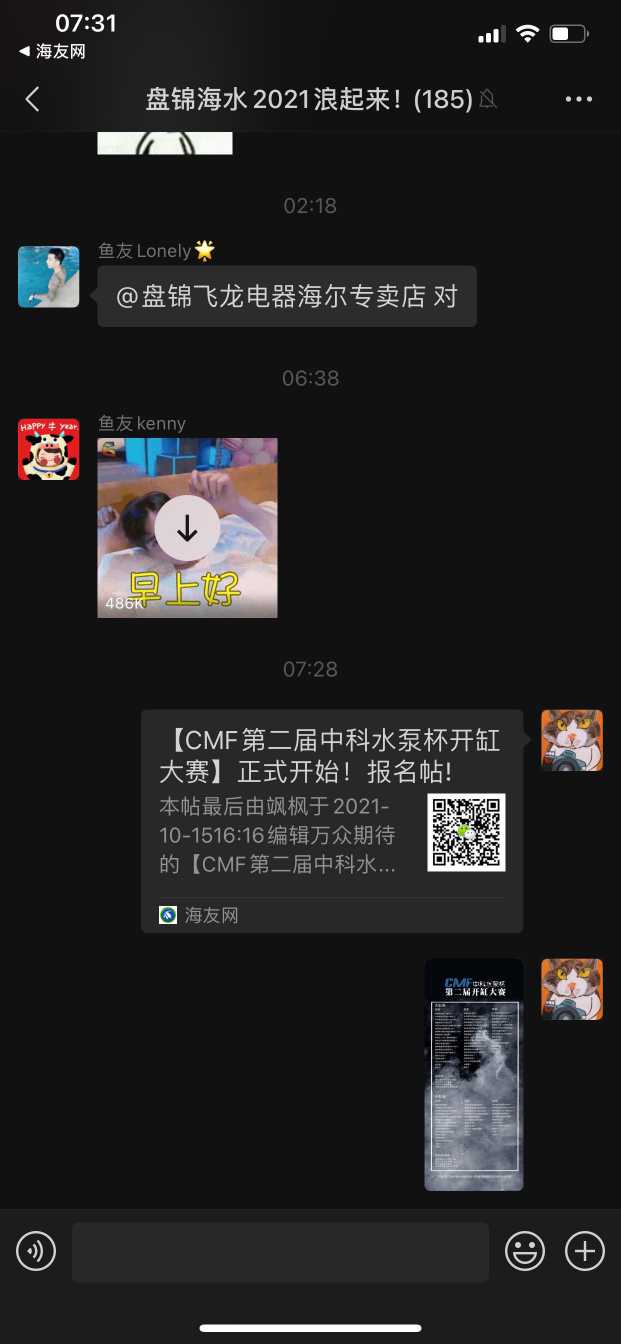This screenshot has height=1344, width=621.
Task: Open 鱼友kenny's profile avatar
Action: (x=48, y=449)
